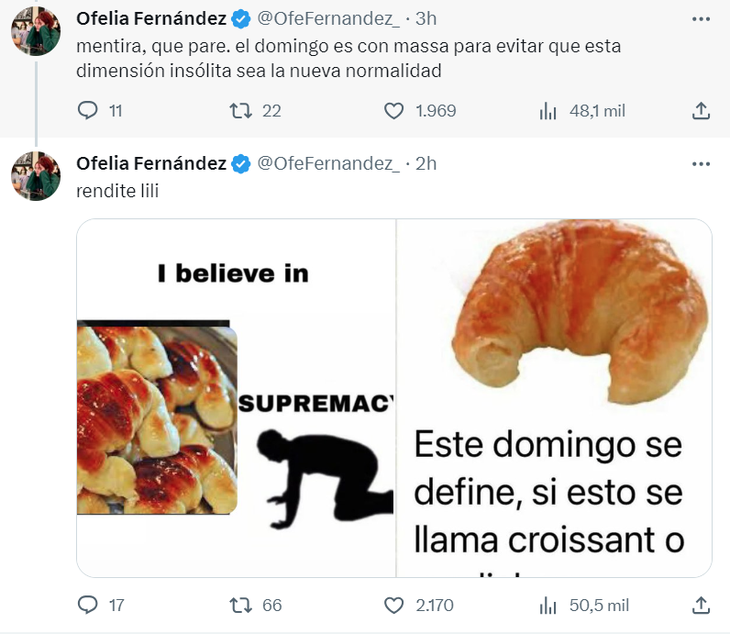The image size is (730, 634).
Task: Share the 'rendite lili' tweet
Action: pyautogui.click(x=701, y=605)
